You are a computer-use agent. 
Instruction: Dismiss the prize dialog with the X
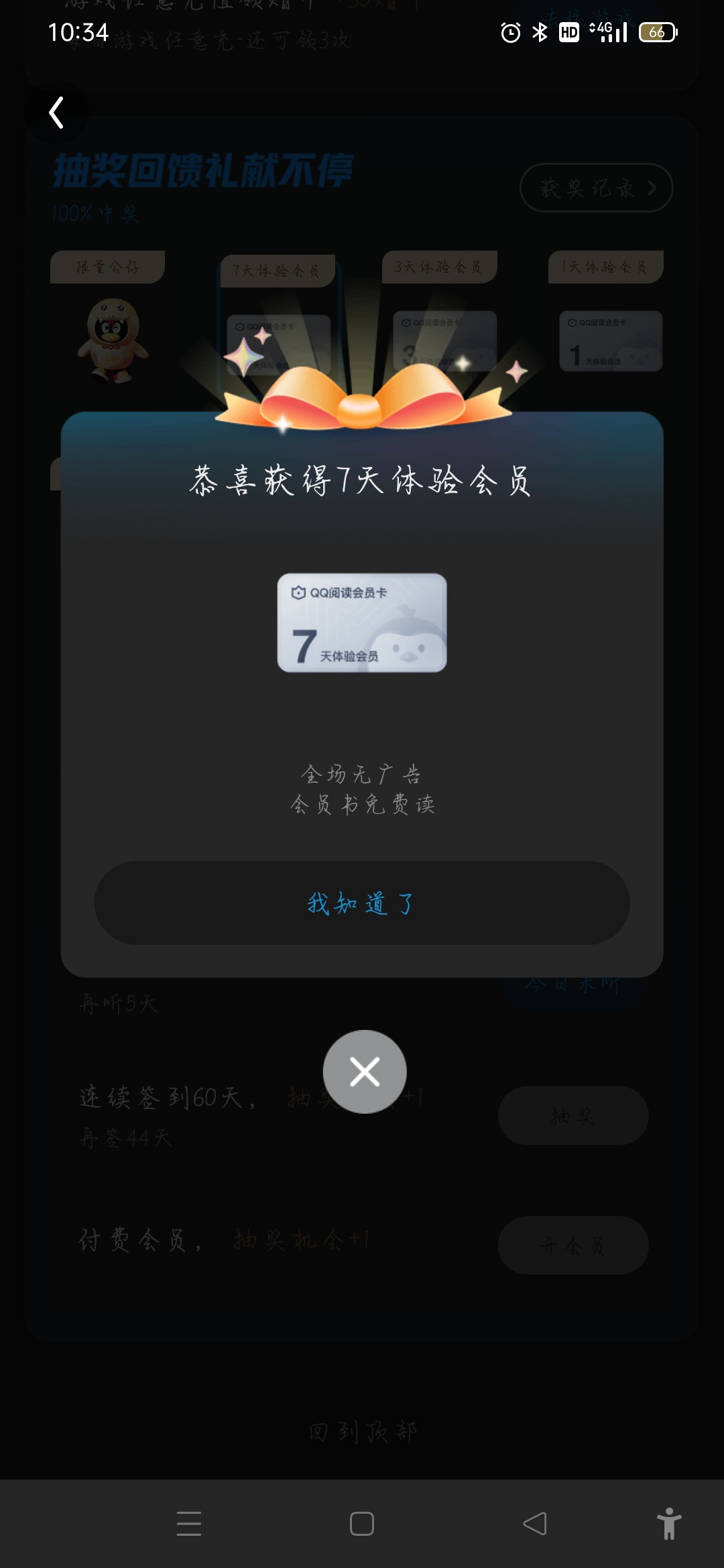click(365, 1071)
